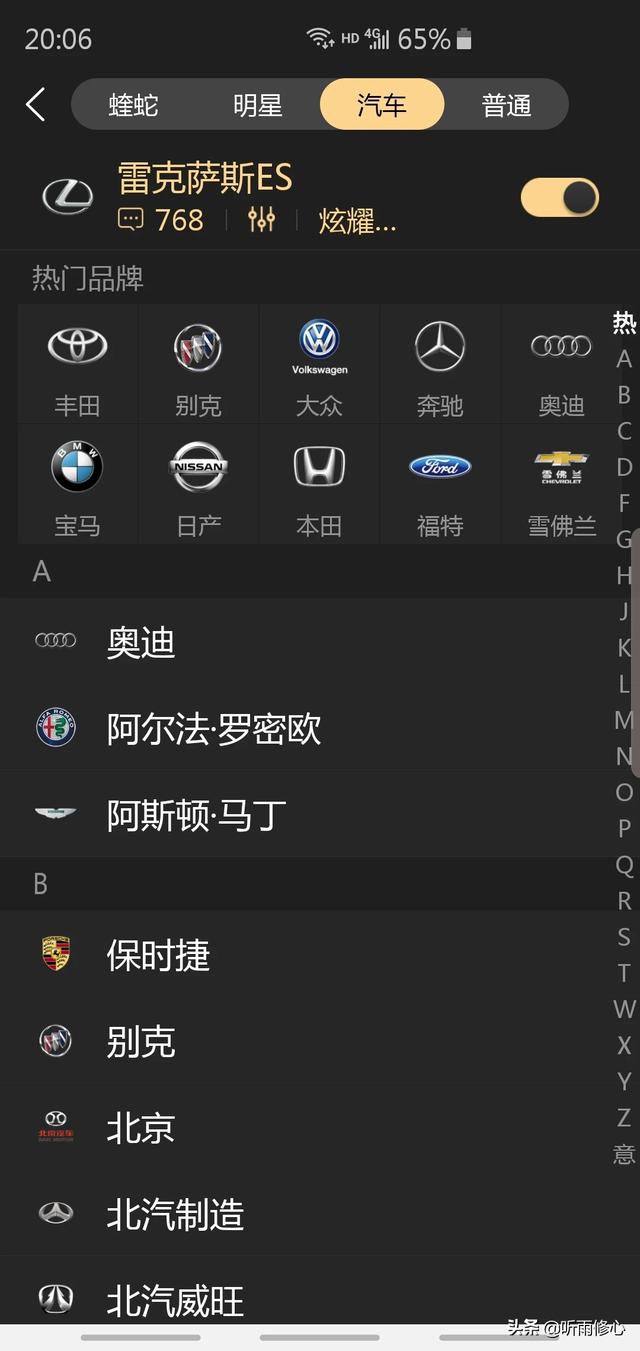Image resolution: width=640 pixels, height=1351 pixels.
Task: Open the 北汽制造 brand row
Action: (x=311, y=1214)
